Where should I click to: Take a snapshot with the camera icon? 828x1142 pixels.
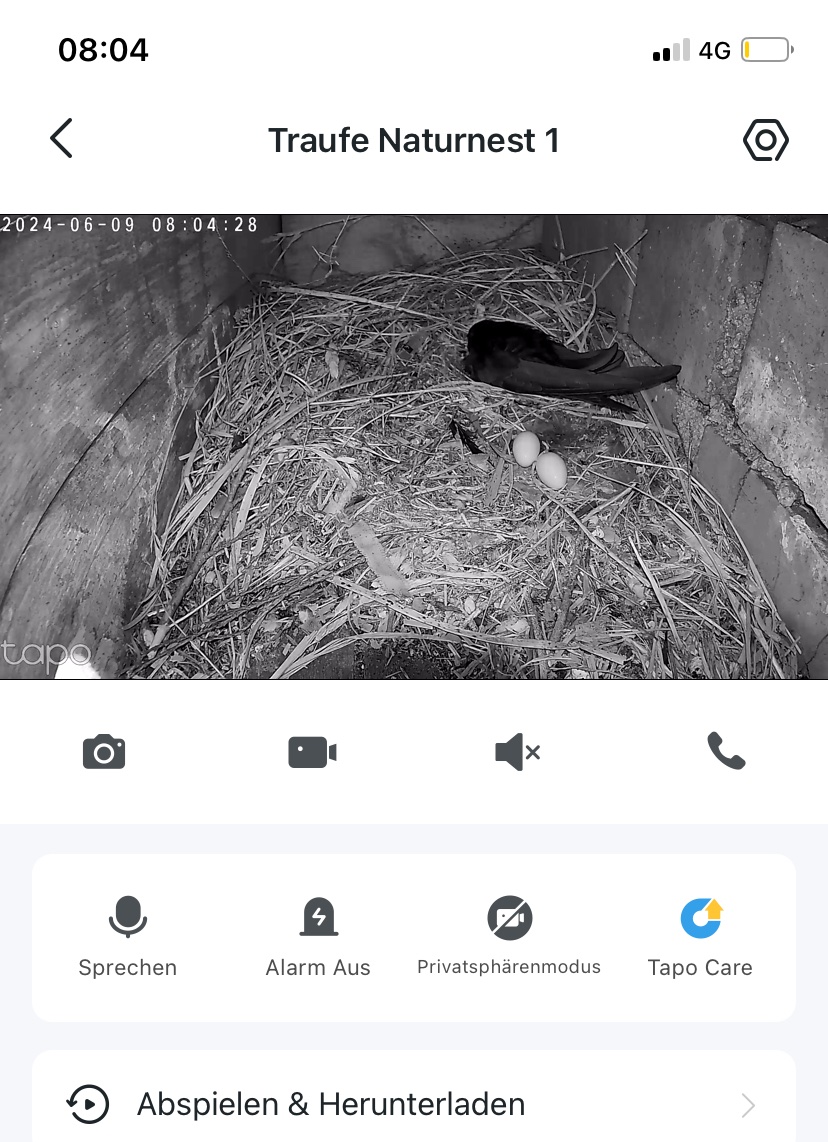(104, 751)
